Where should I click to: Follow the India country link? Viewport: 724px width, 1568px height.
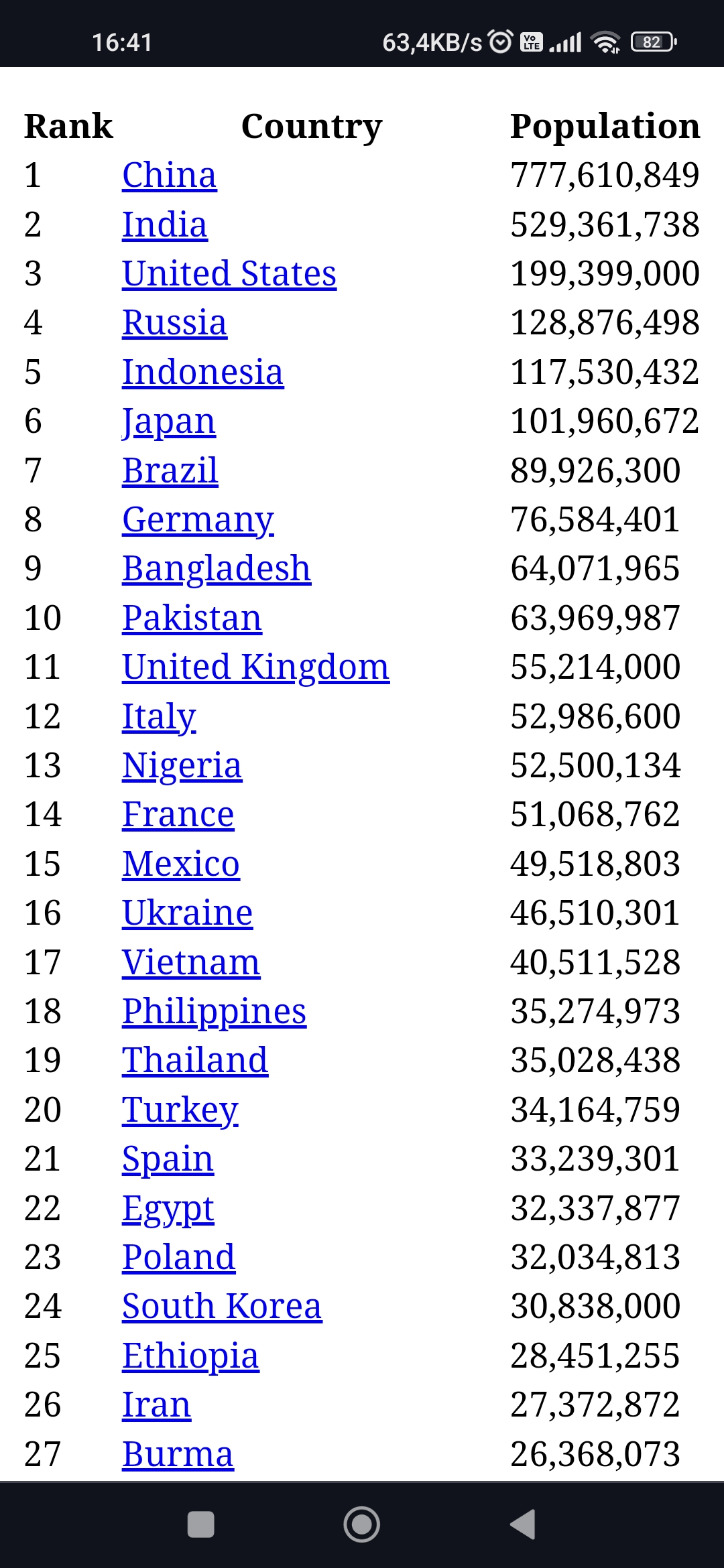pos(164,224)
